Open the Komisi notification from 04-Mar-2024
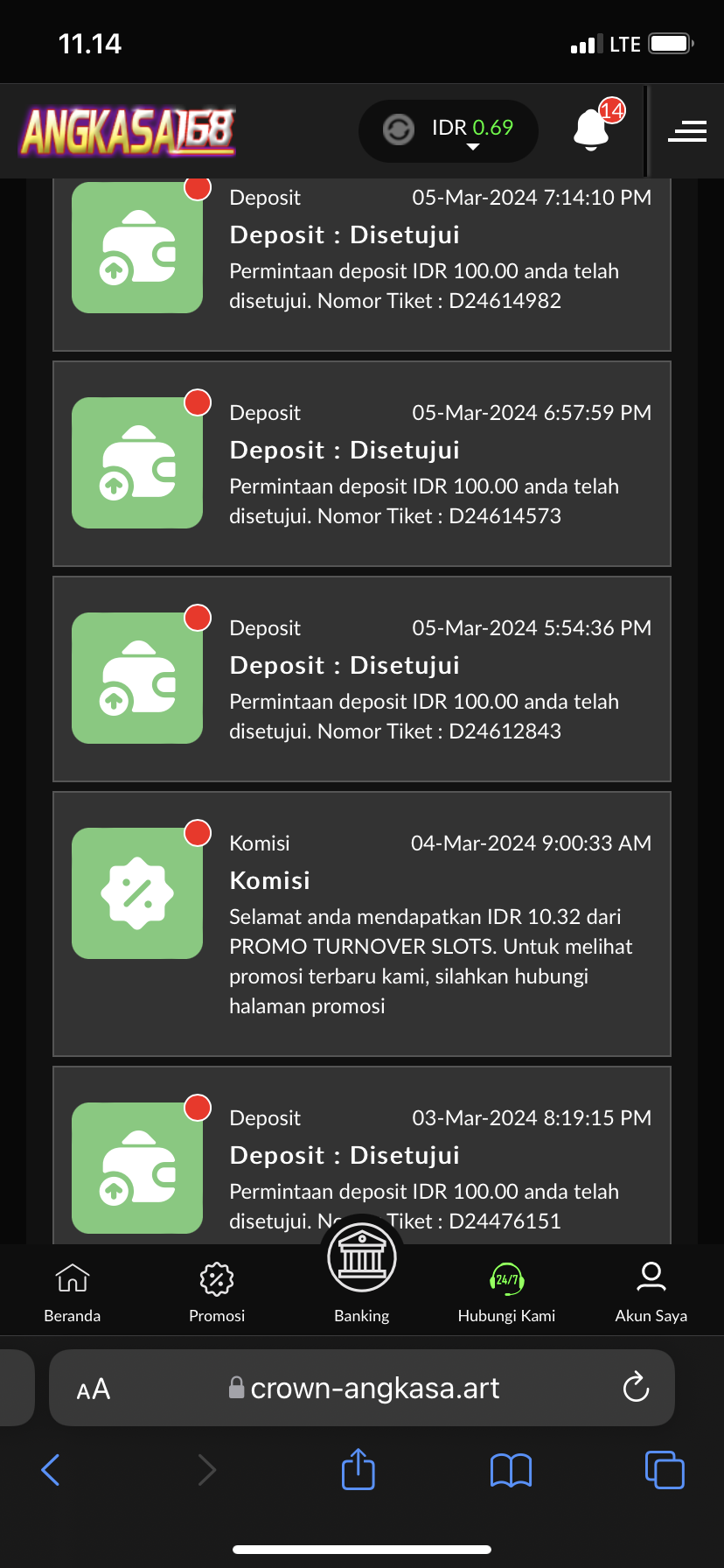724x1568 pixels. pos(362,924)
